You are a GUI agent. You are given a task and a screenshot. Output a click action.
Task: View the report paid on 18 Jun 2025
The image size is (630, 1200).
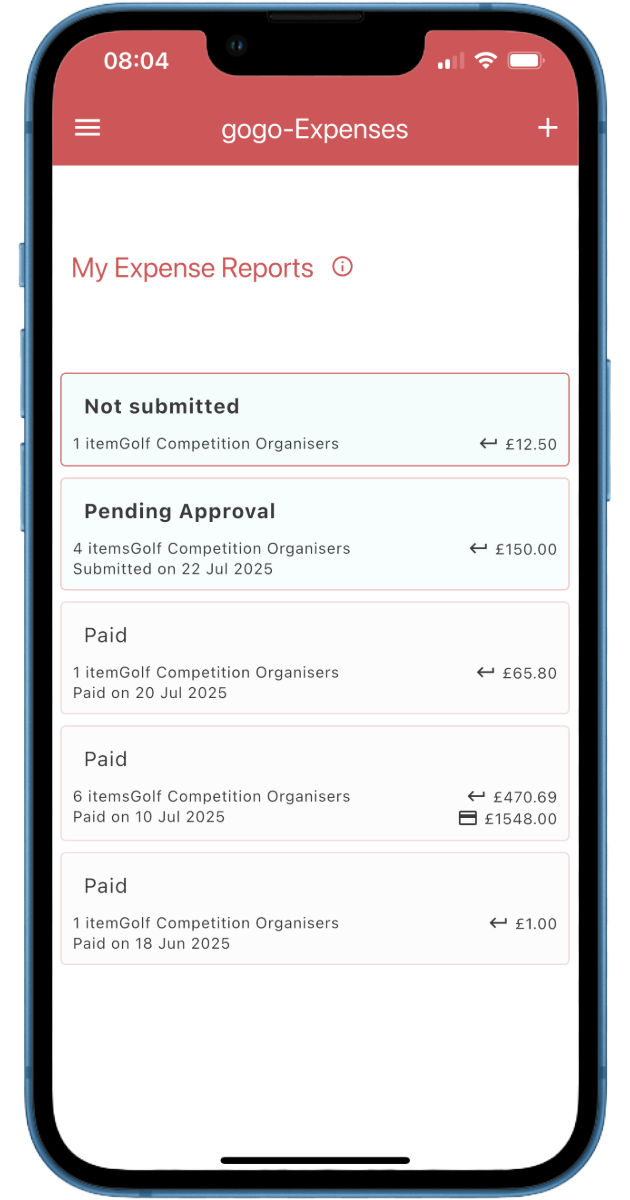tap(315, 908)
